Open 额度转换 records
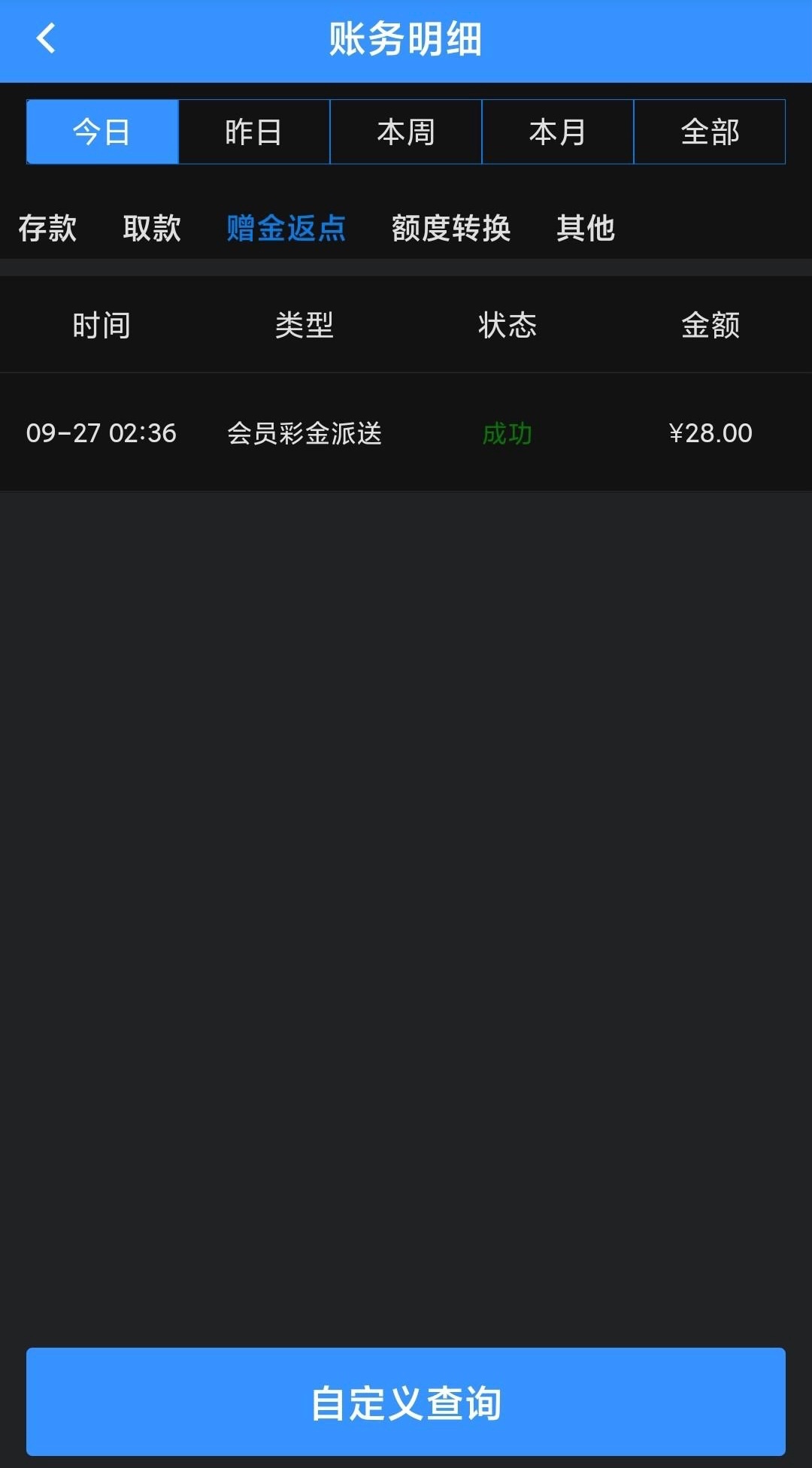 coord(451,228)
